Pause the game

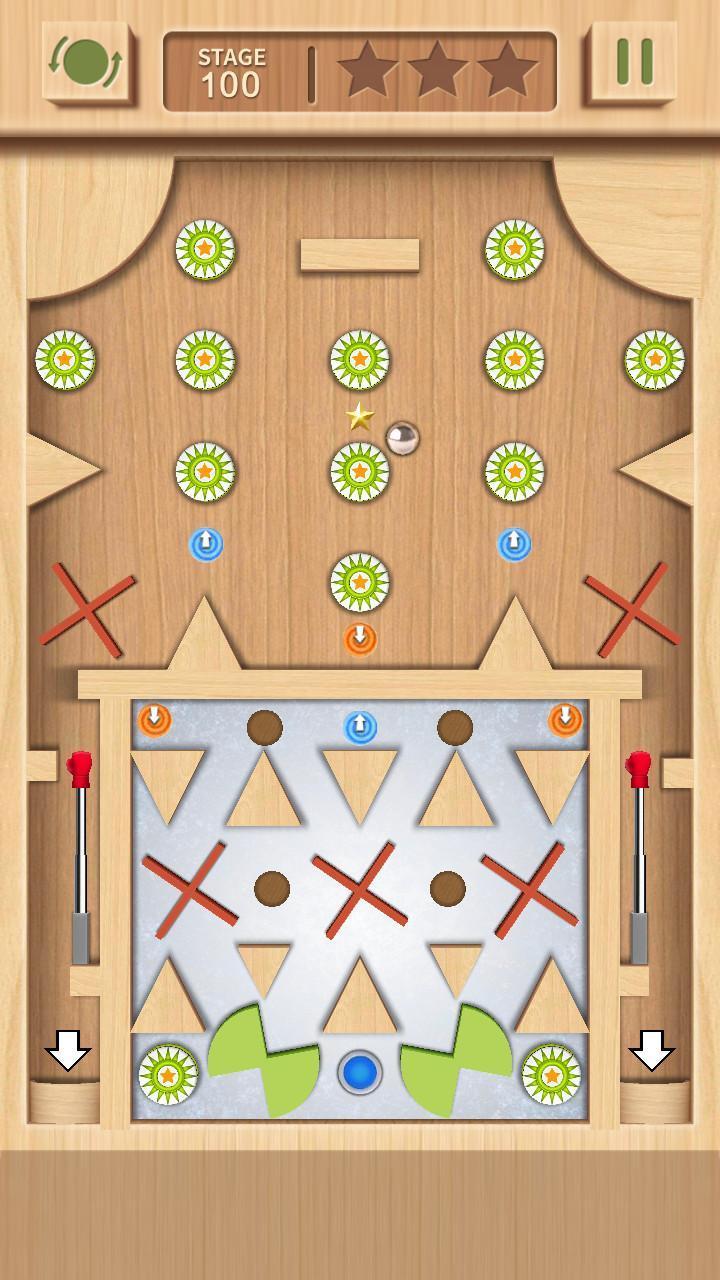pyautogui.click(x=634, y=62)
